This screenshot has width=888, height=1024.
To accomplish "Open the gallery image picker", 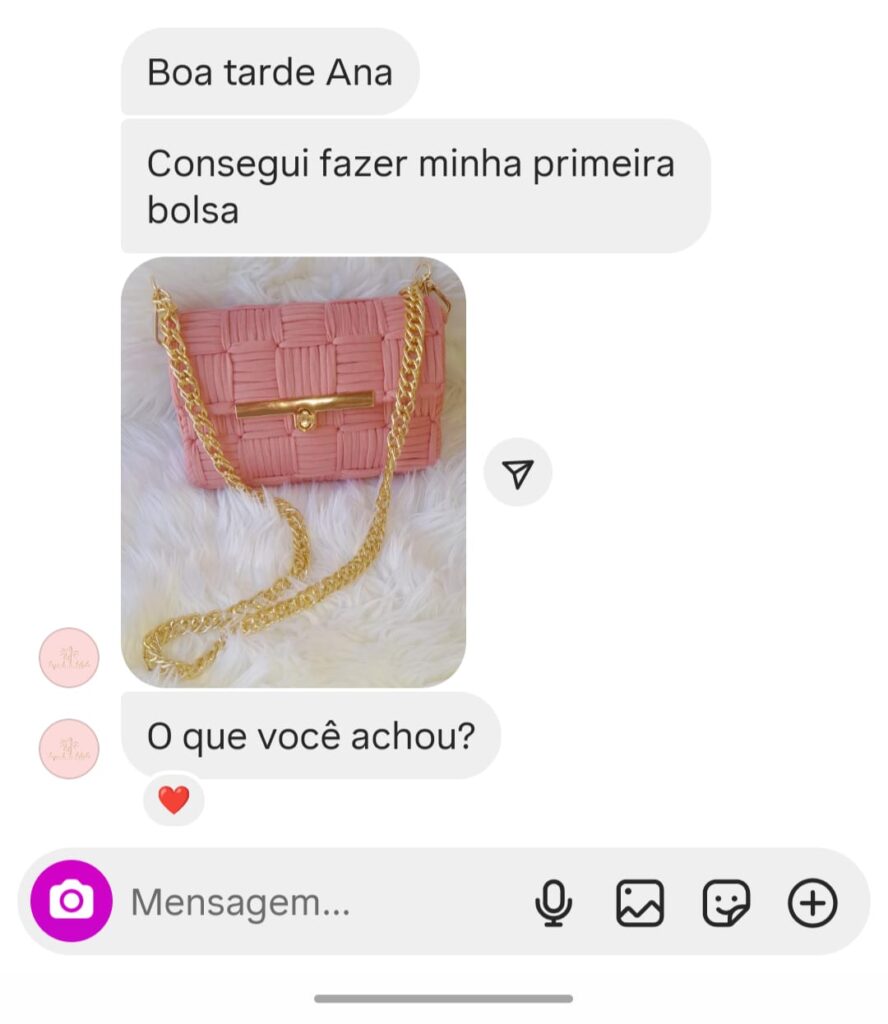I will pyautogui.click(x=639, y=903).
